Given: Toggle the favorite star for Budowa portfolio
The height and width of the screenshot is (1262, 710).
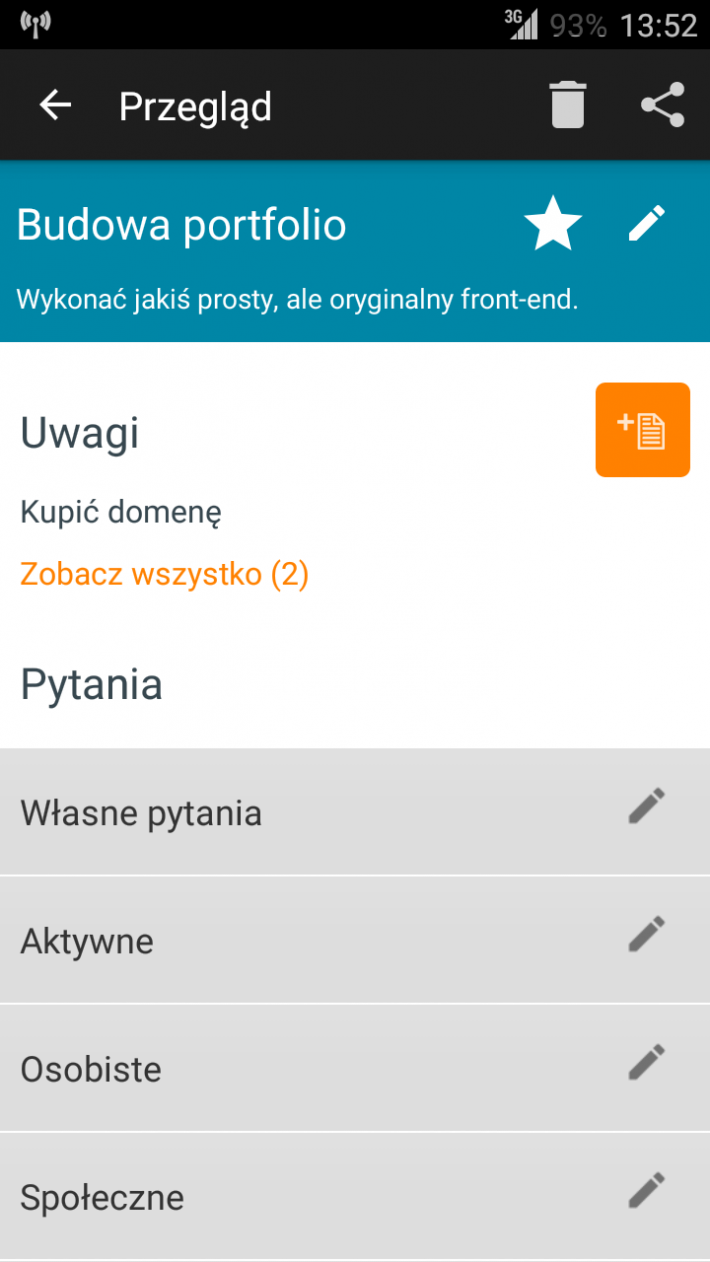Looking at the screenshot, I should pyautogui.click(x=553, y=224).
